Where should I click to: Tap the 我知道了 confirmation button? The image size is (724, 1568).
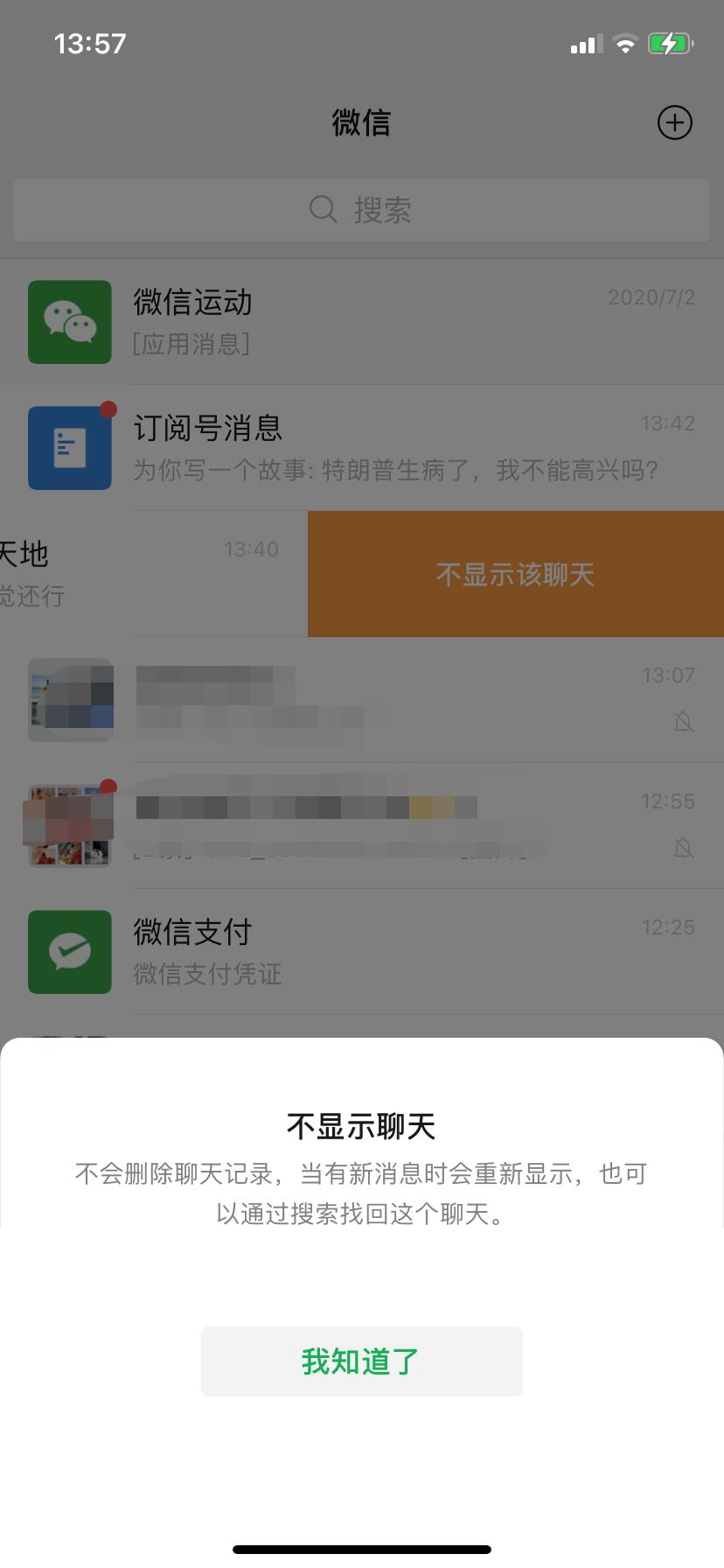point(361,1361)
